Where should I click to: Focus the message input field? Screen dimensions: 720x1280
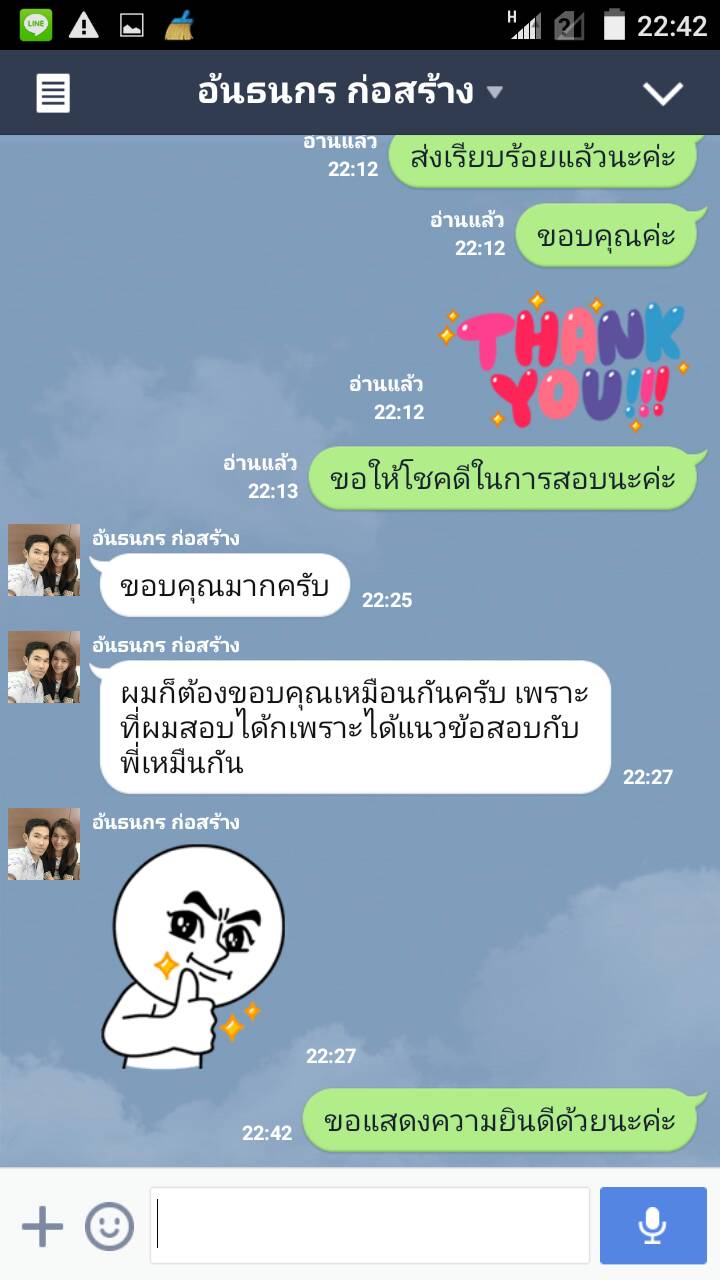[370, 1226]
